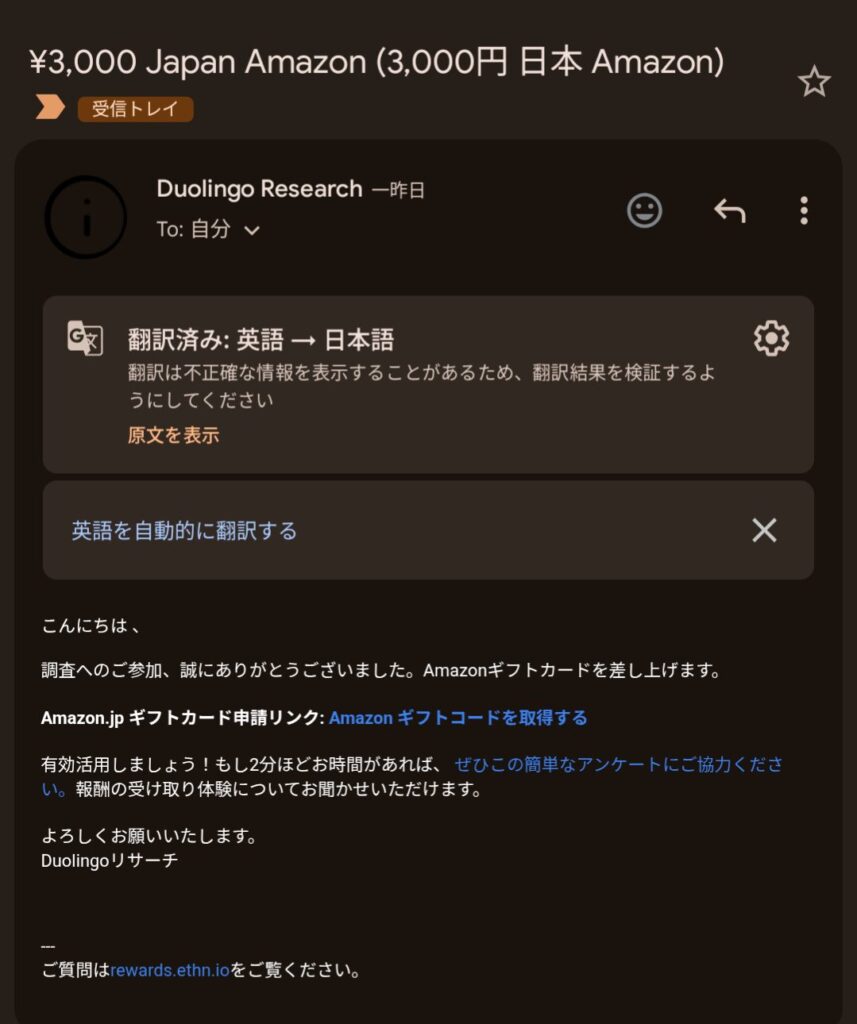Reply to Duolingo Research
Viewport: 857px width, 1024px height.
[729, 210]
